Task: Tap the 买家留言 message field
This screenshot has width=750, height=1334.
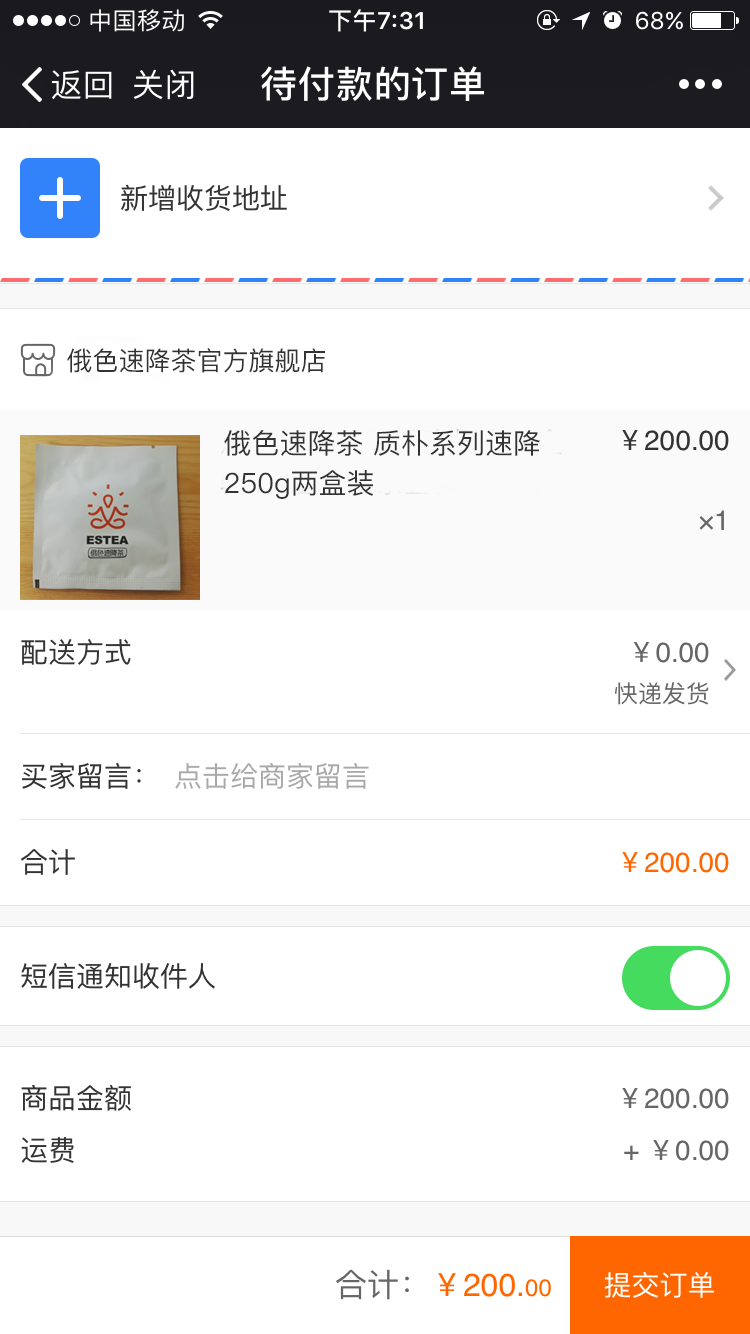Action: [447, 777]
